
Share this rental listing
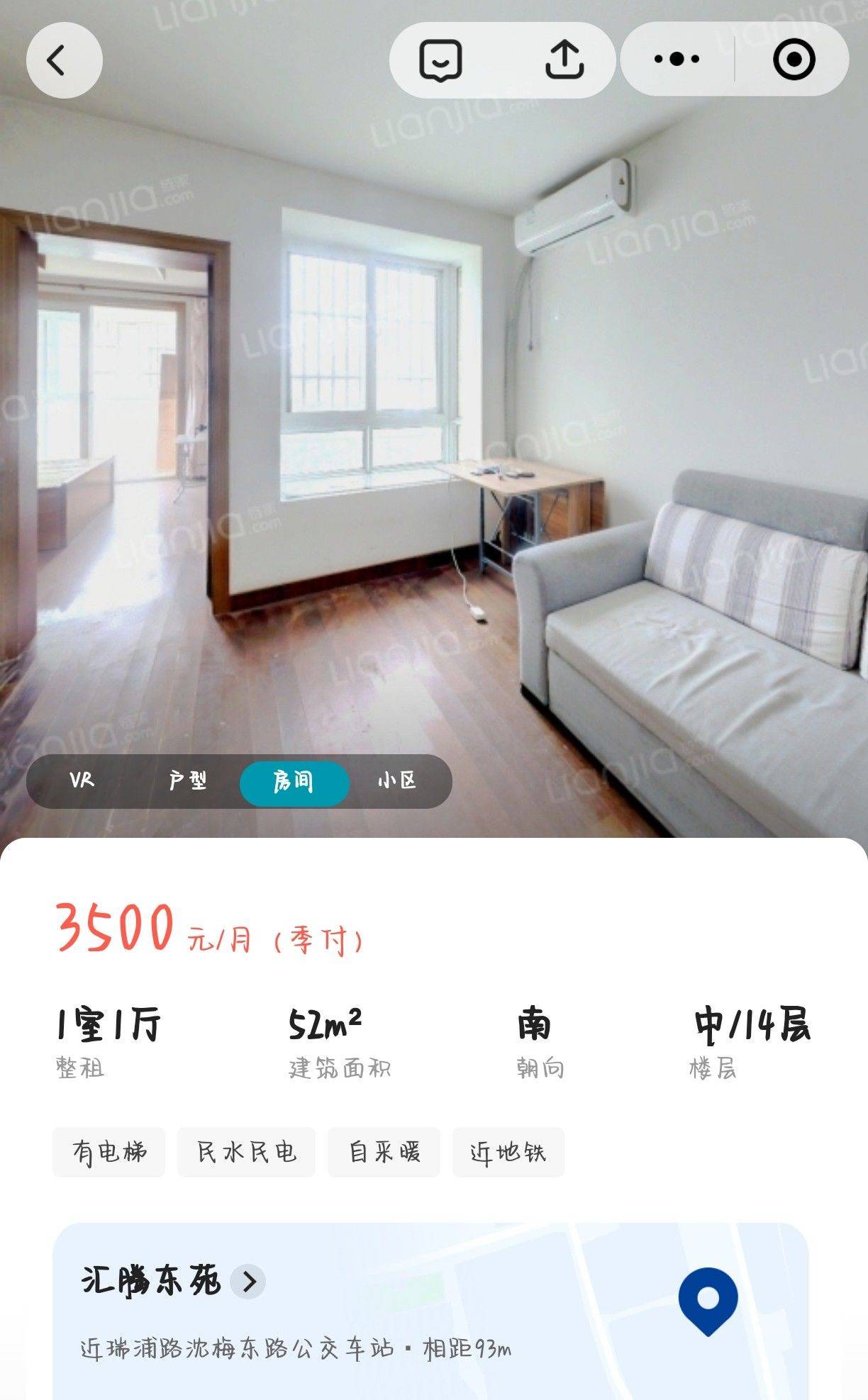564,60
